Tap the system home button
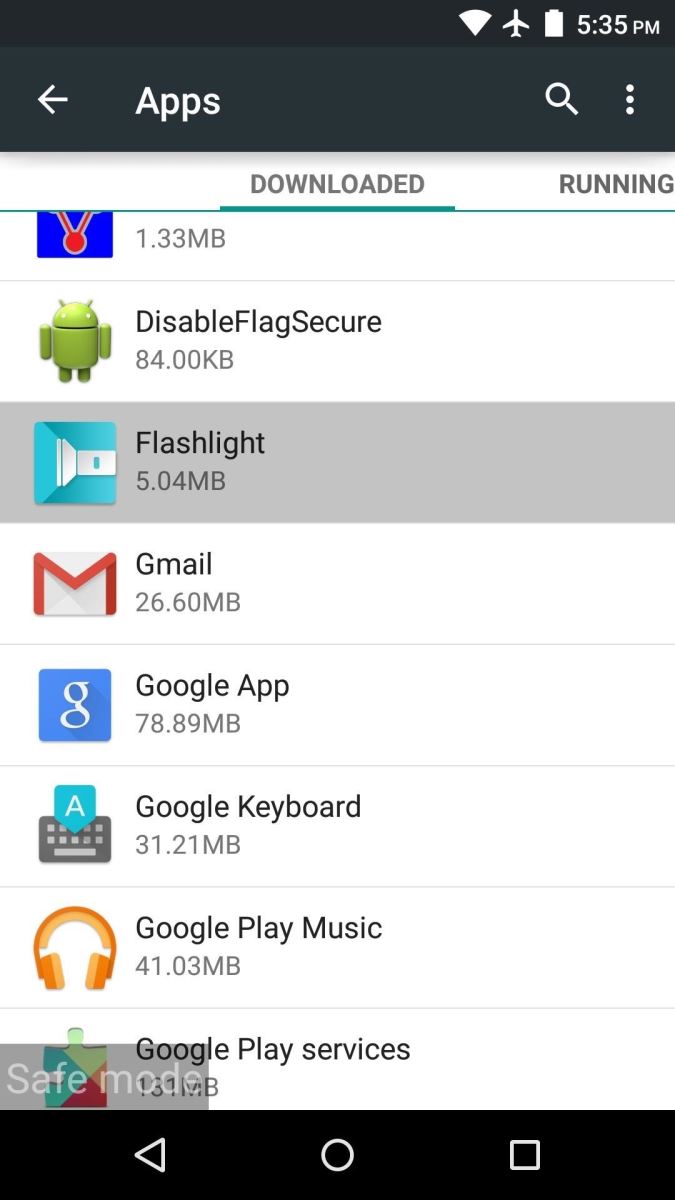Image resolution: width=675 pixels, height=1200 pixels. point(337,1155)
